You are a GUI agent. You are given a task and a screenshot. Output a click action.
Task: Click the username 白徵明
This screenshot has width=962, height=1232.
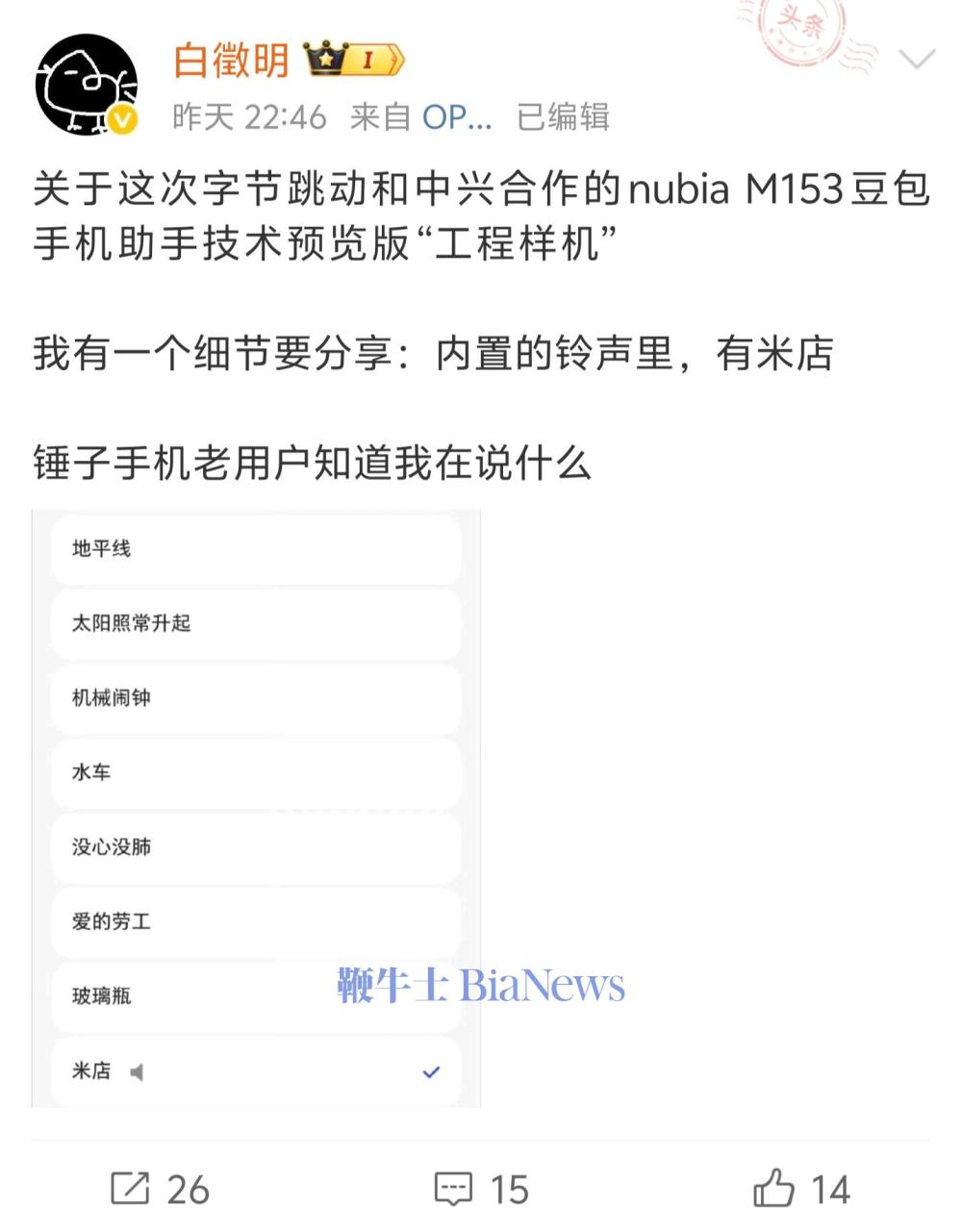pyautogui.click(x=231, y=60)
